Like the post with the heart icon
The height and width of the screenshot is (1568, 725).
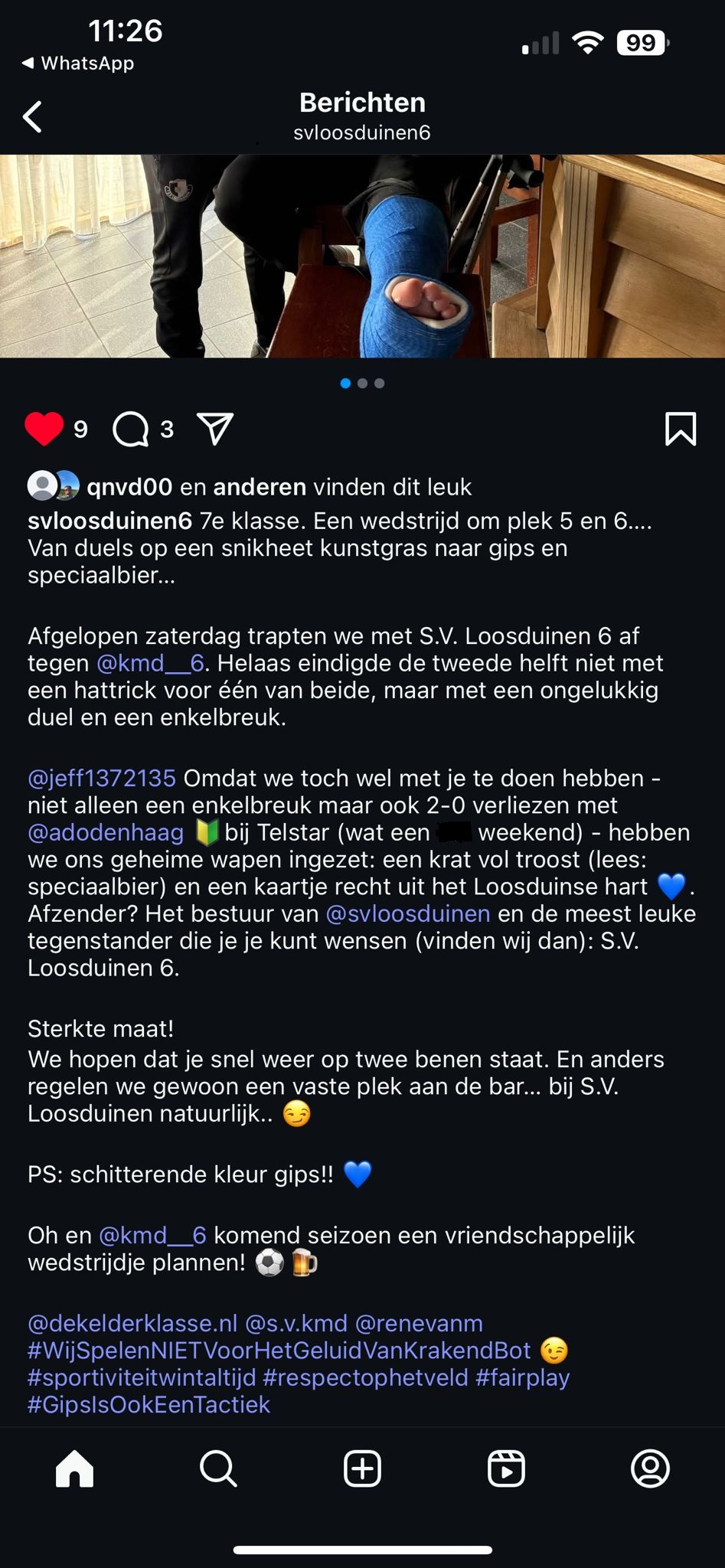click(x=44, y=429)
